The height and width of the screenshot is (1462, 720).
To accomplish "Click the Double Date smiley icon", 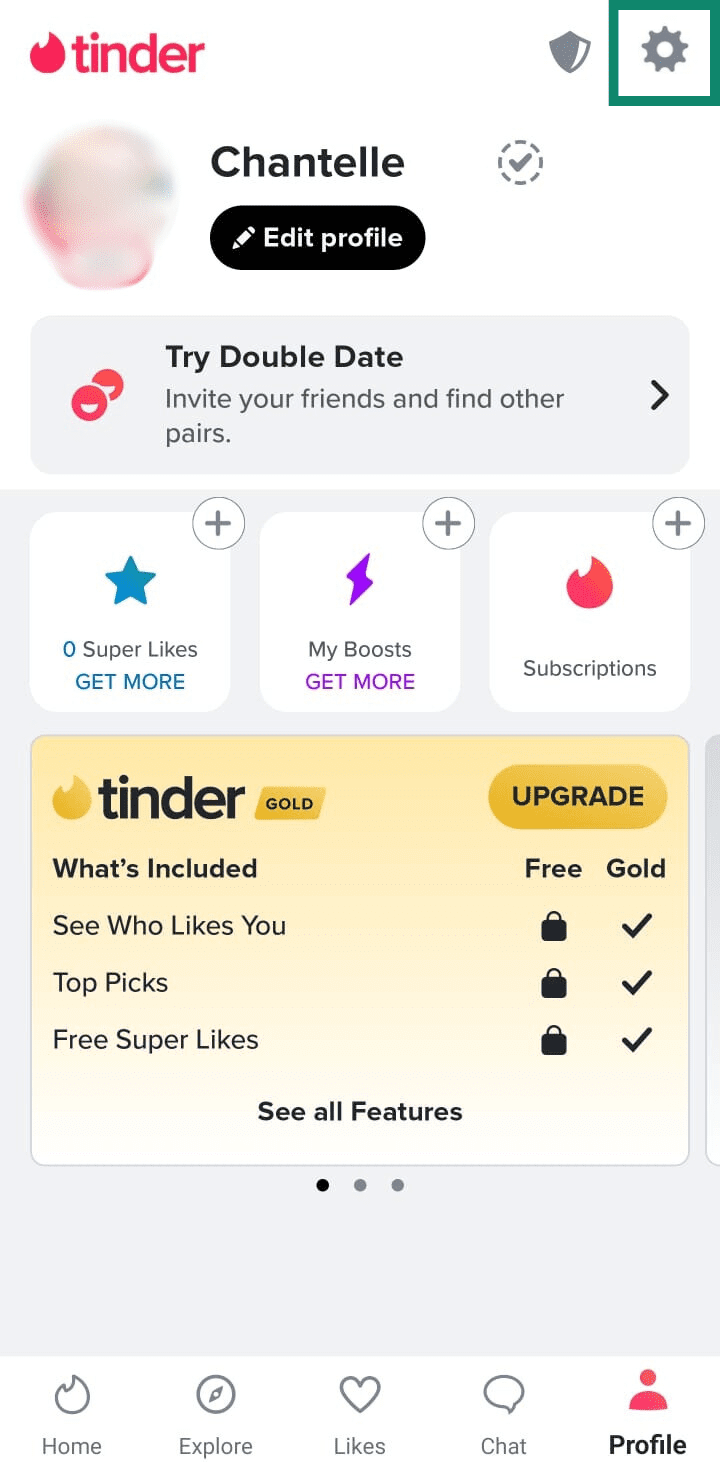I will tap(96, 395).
